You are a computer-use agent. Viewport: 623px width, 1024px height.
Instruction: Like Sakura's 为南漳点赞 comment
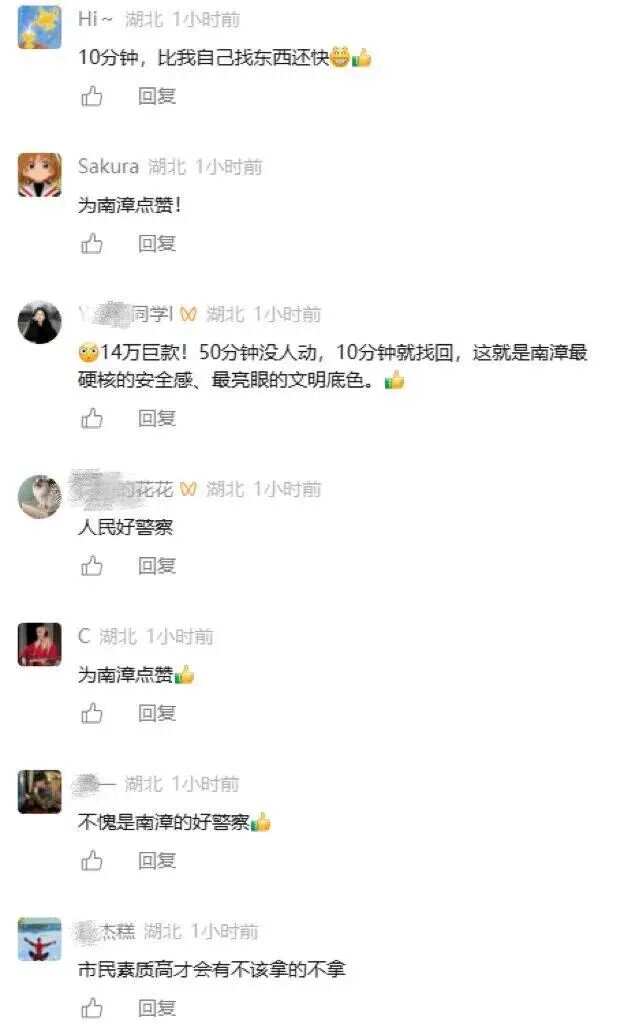click(92, 243)
